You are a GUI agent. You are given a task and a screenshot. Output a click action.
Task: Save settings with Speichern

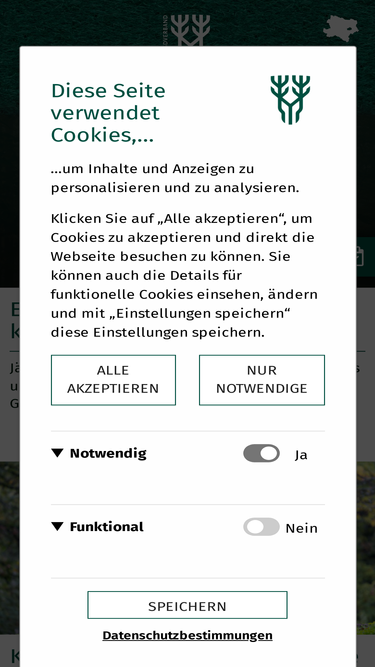[x=188, y=605]
